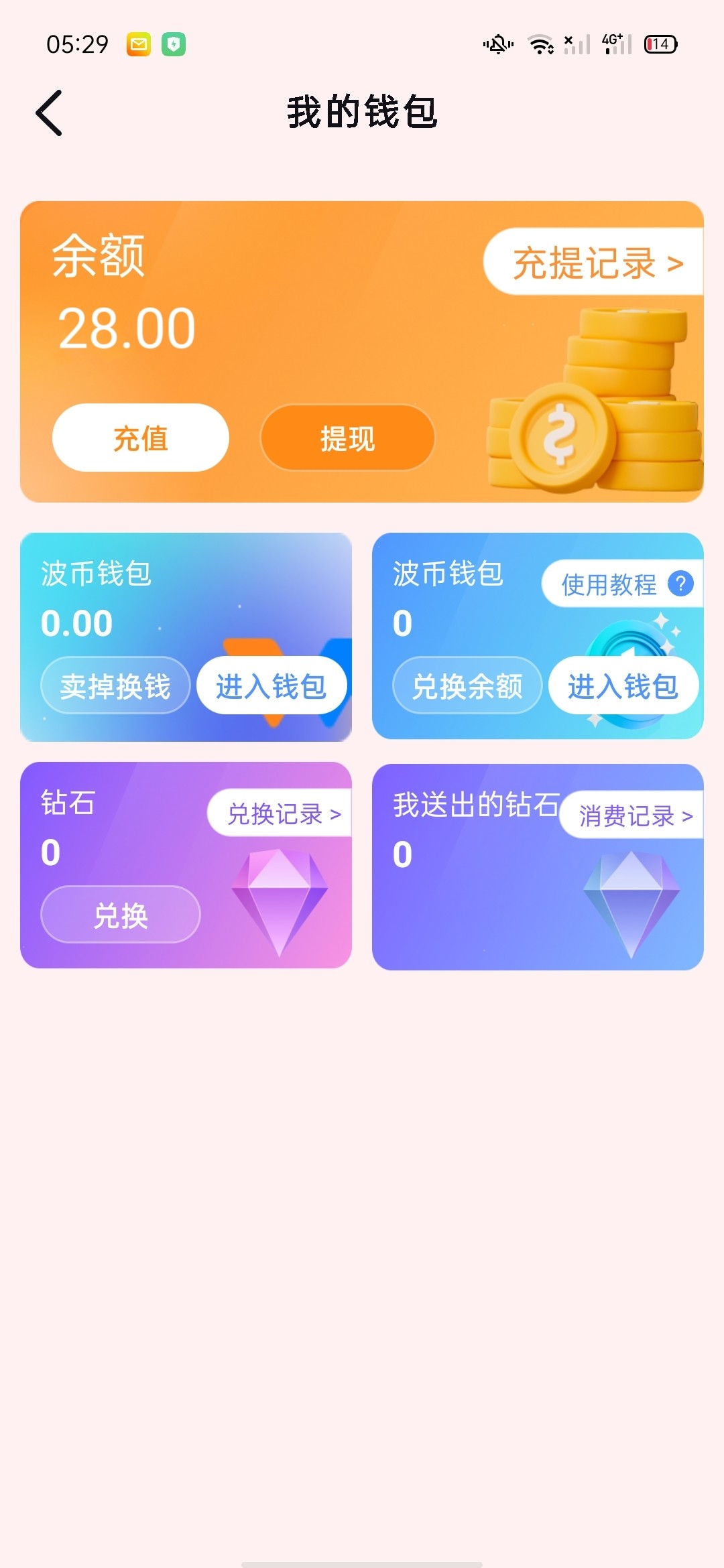Viewport: 724px width, 1568px height.
Task: Select 卖掉换钱 in 波币钱包
Action: coord(115,685)
